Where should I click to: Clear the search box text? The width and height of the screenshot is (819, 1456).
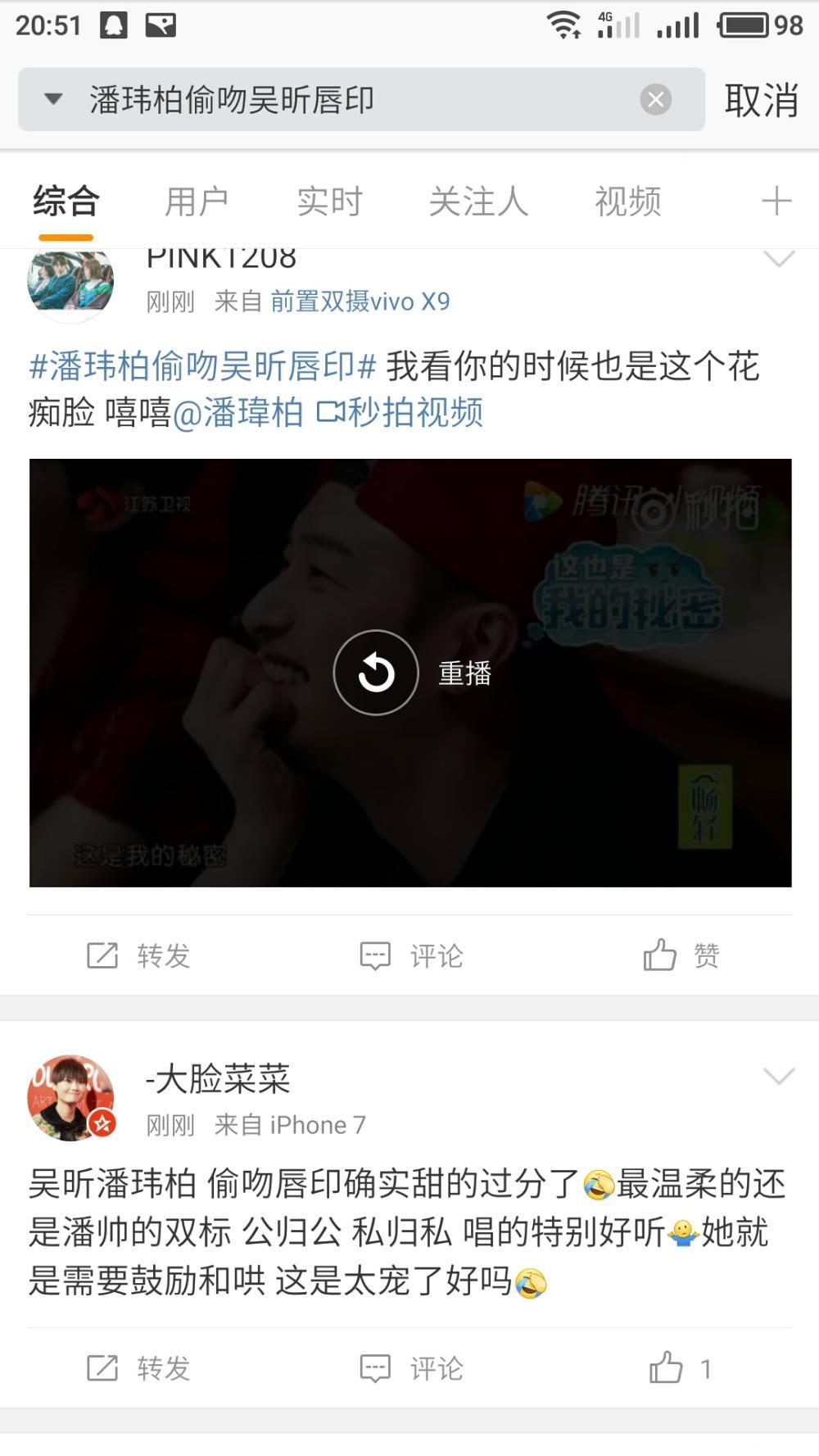click(x=655, y=100)
